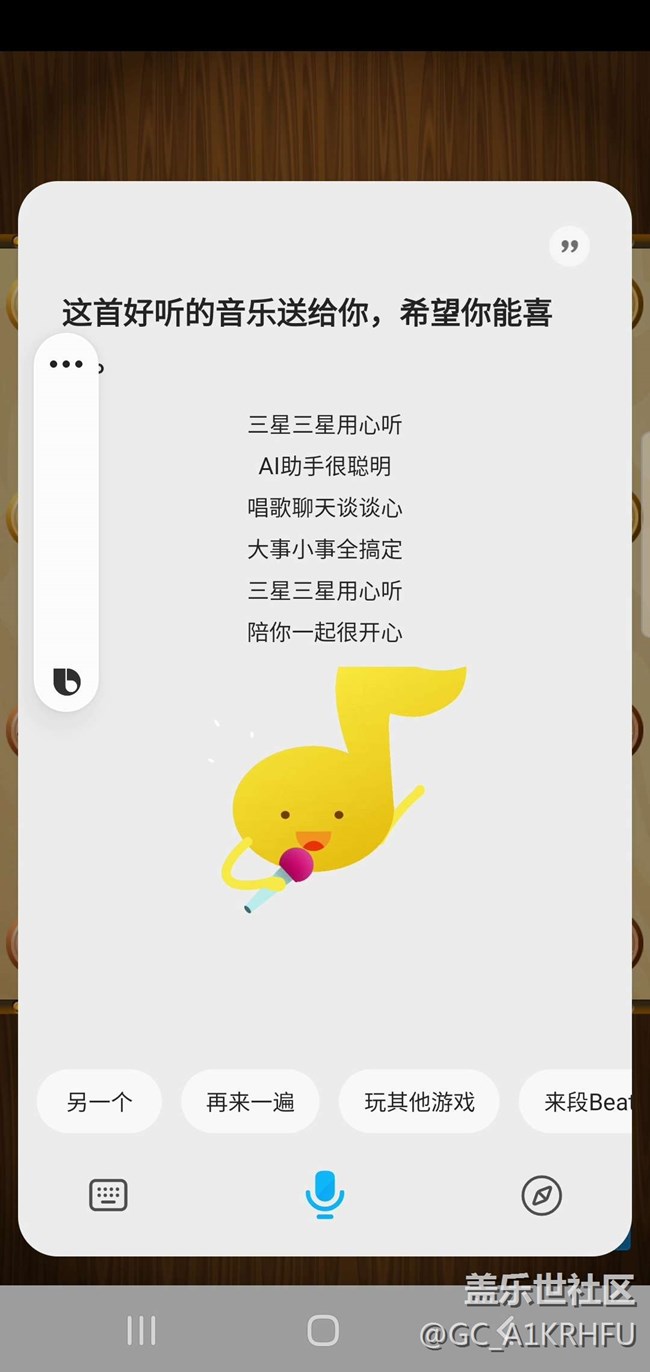
Task: Activate the microphone to speak
Action: point(324,1194)
